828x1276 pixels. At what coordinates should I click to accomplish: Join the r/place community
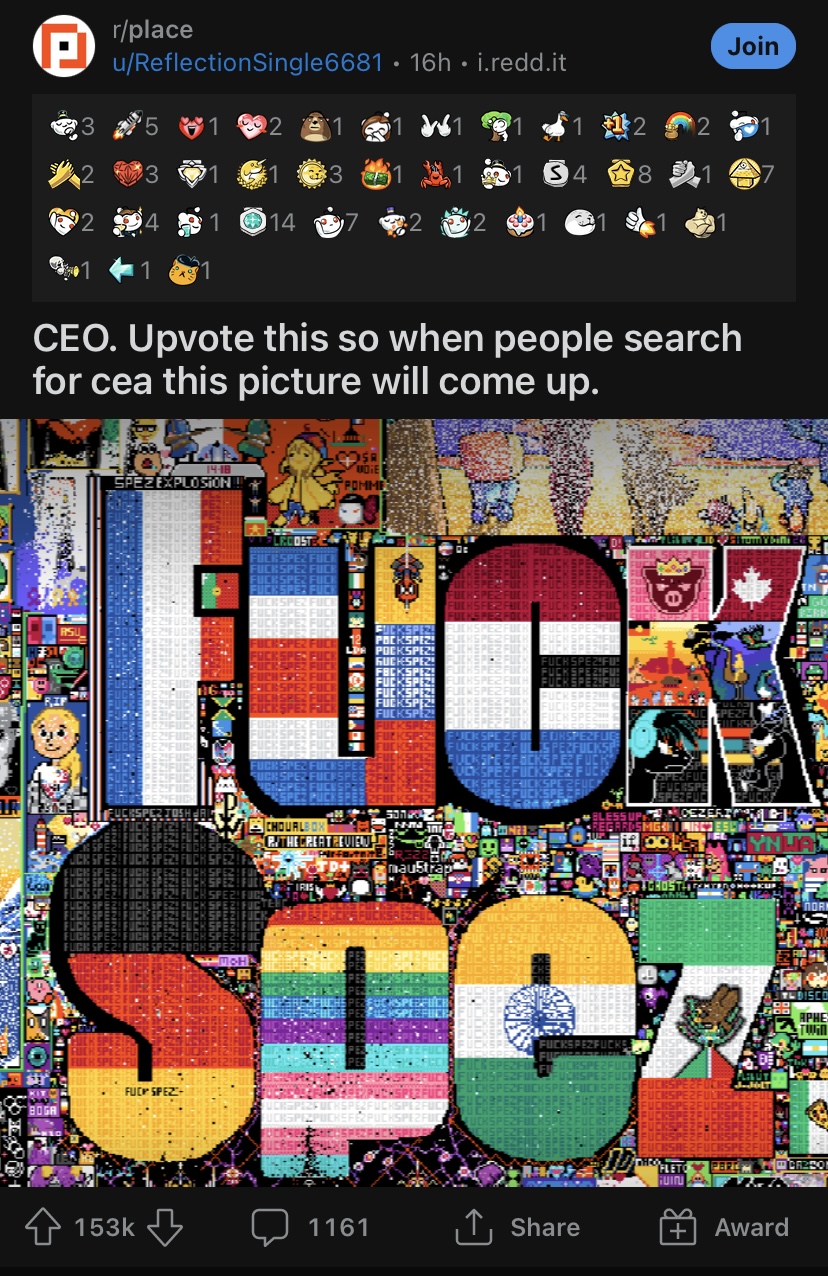coord(752,46)
